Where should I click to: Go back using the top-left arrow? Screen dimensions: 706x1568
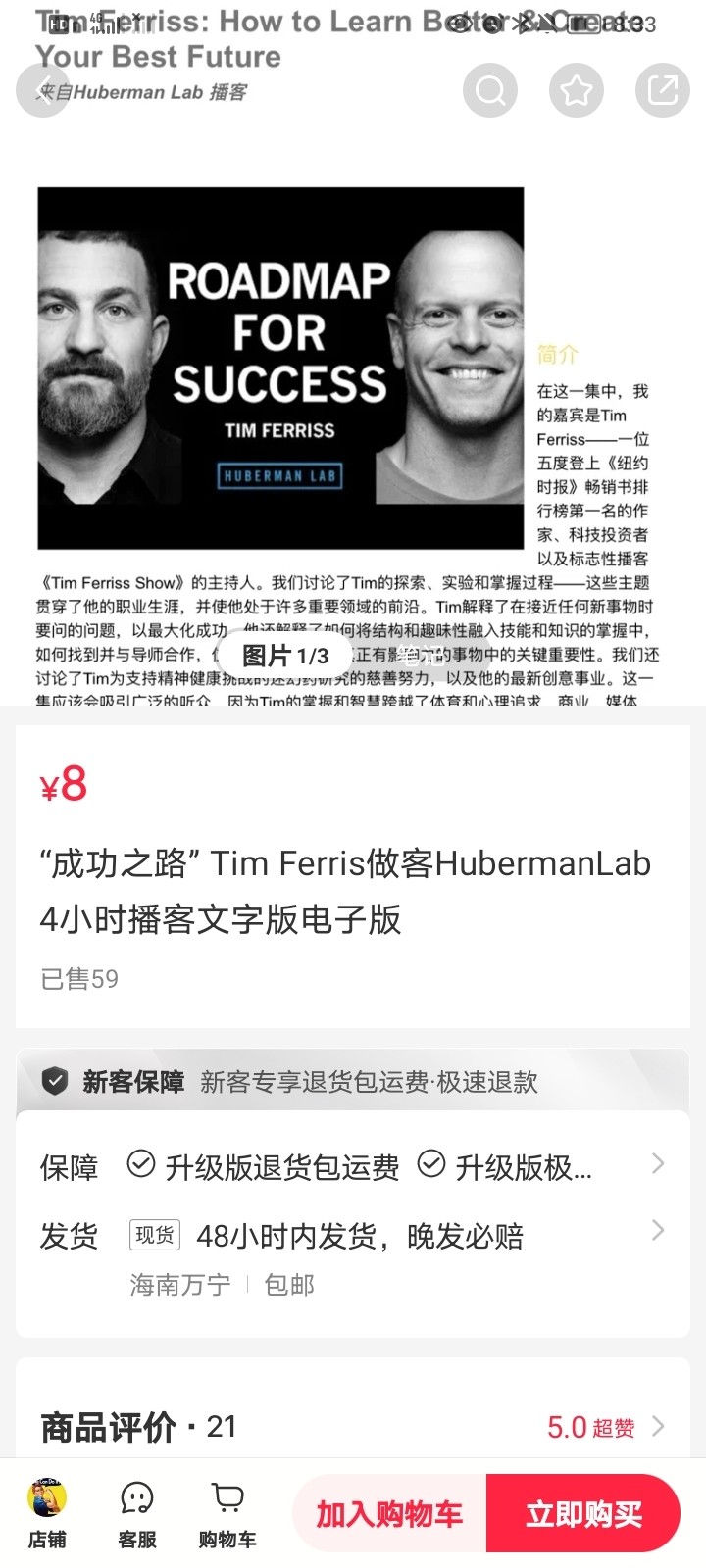point(43,90)
